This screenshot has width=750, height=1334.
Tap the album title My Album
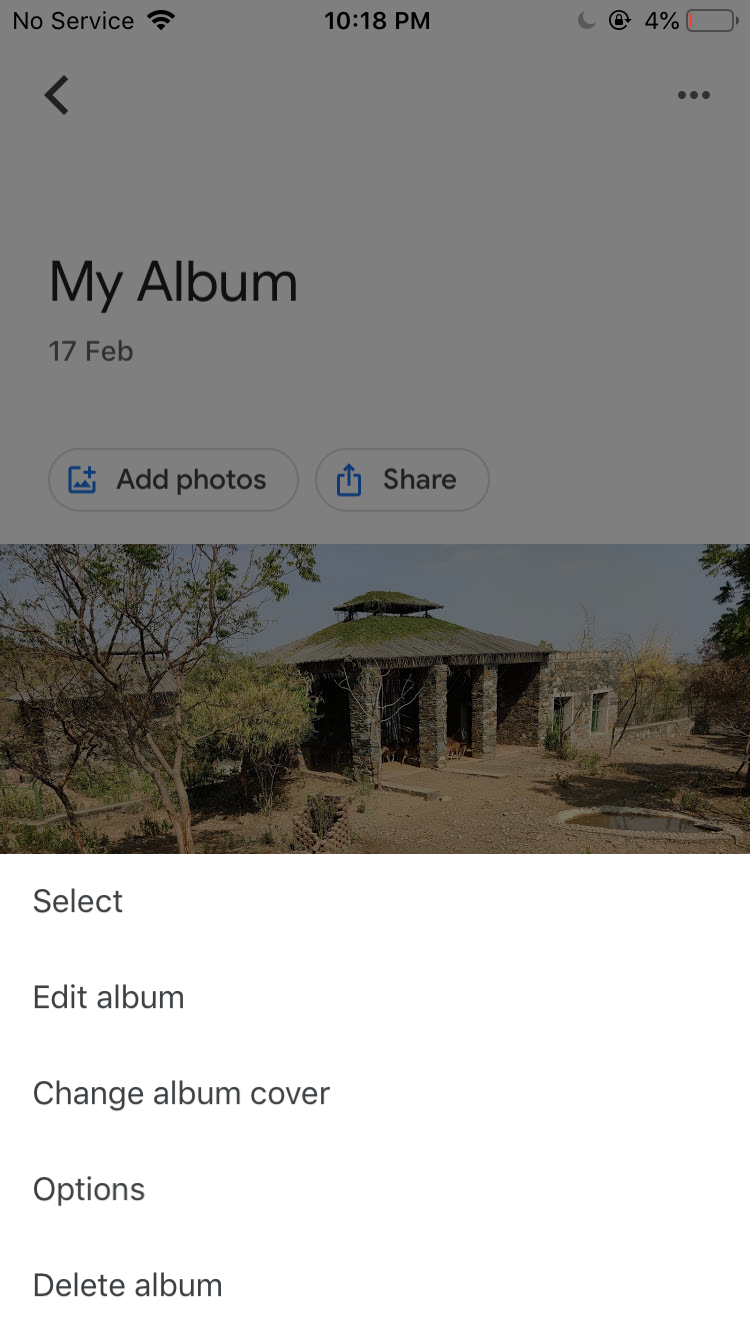[172, 282]
